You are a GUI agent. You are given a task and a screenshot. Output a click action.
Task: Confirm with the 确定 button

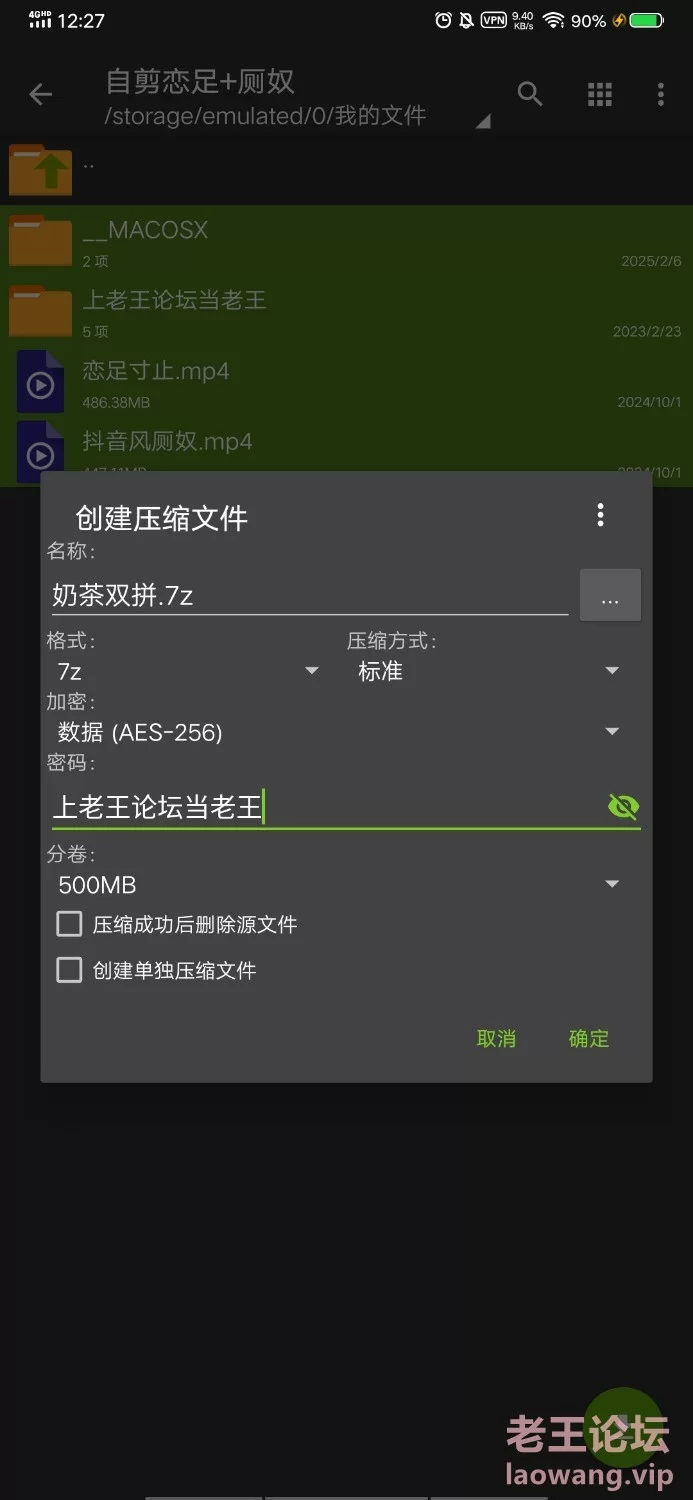coord(589,1039)
